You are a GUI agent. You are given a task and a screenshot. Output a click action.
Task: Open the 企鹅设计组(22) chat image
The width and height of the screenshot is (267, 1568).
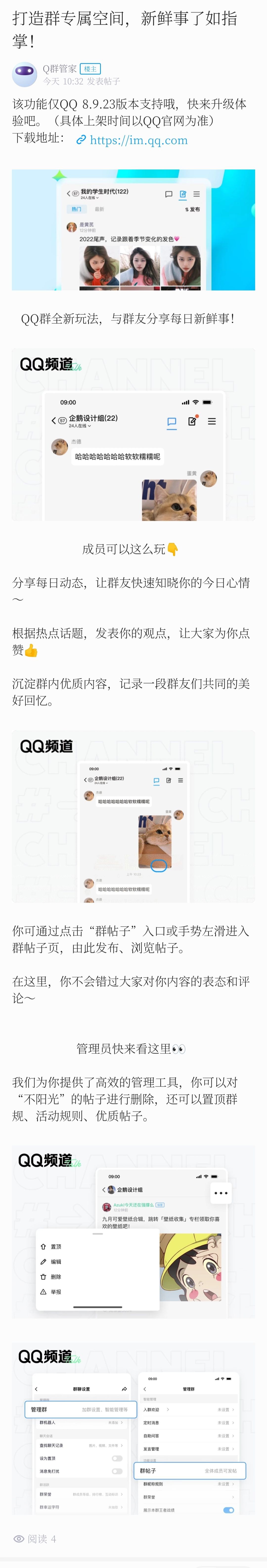point(133,434)
